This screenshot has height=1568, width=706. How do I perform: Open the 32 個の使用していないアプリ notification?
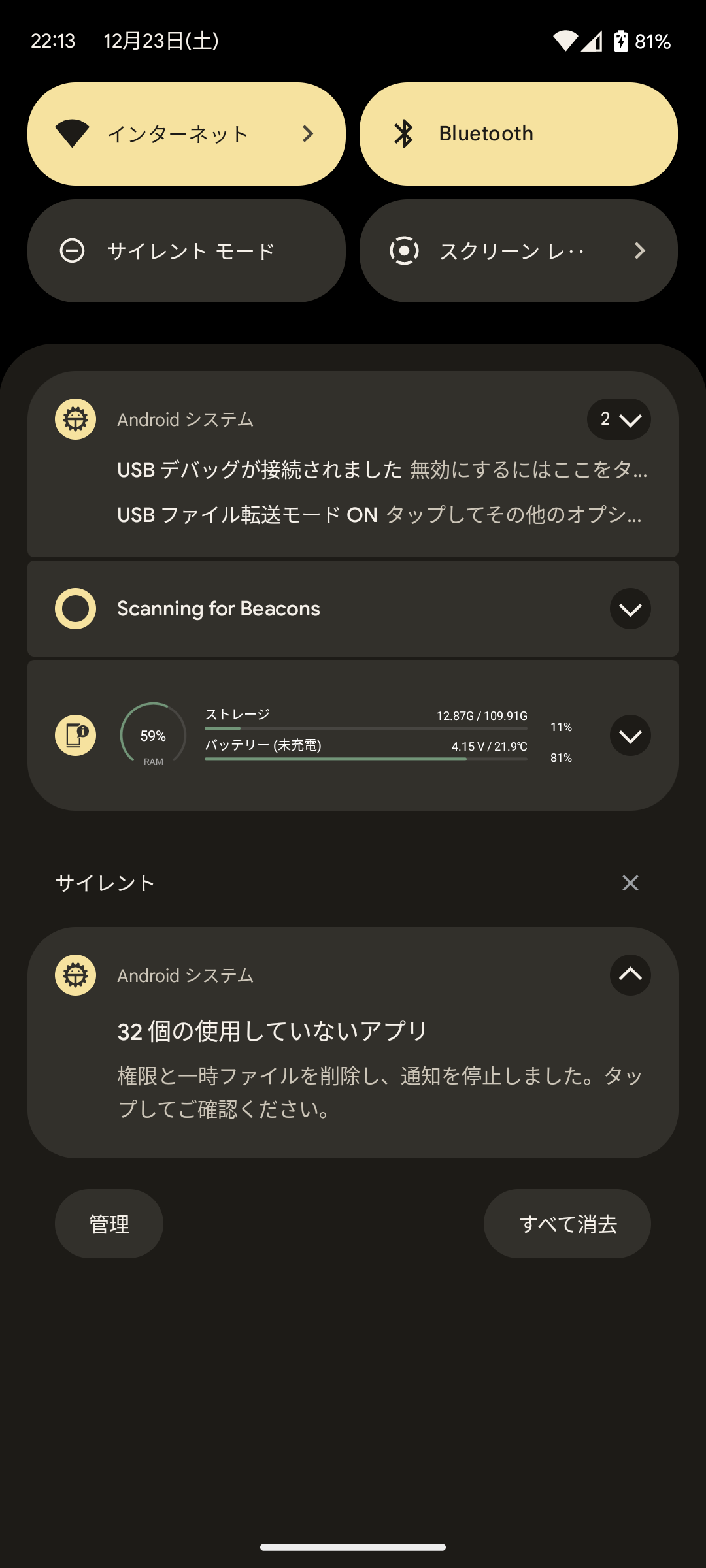pyautogui.click(x=379, y=1065)
